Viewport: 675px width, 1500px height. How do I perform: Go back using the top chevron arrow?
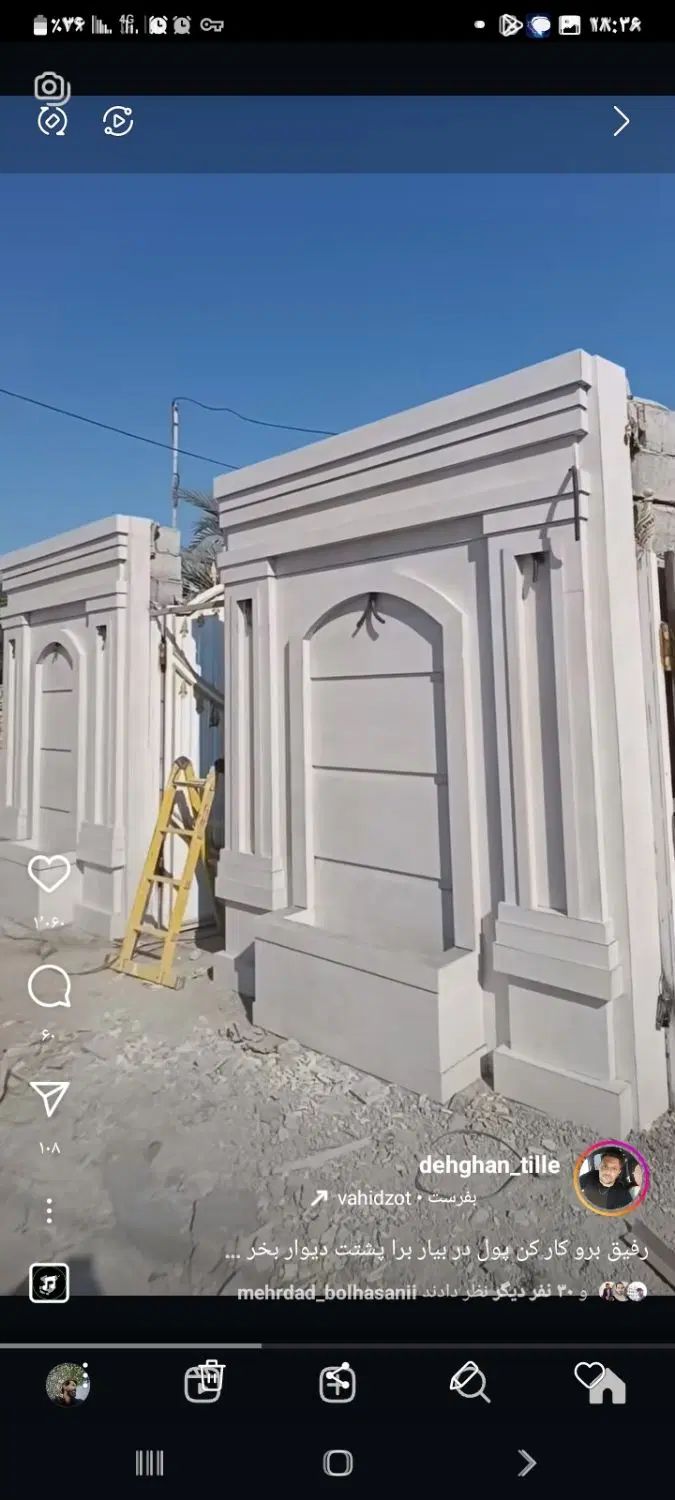click(621, 122)
